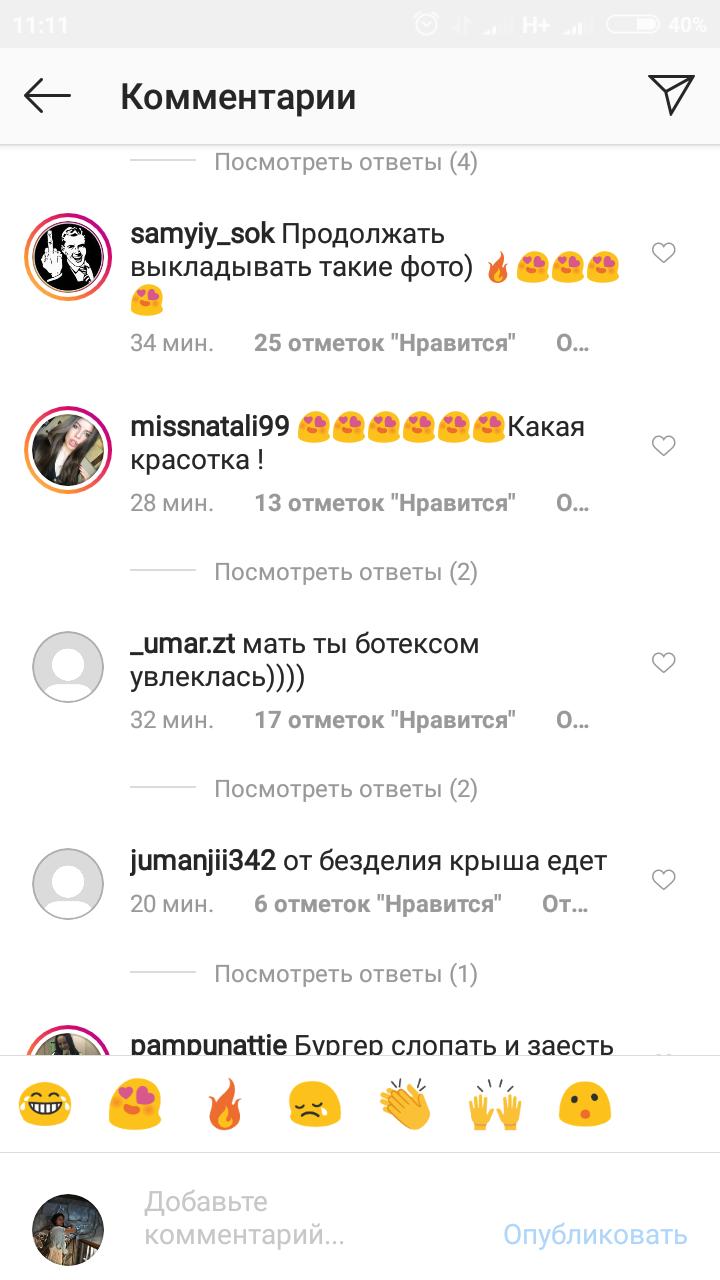Insert the raised hands emoji
Image resolution: width=720 pixels, height=1280 pixels.
495,1106
